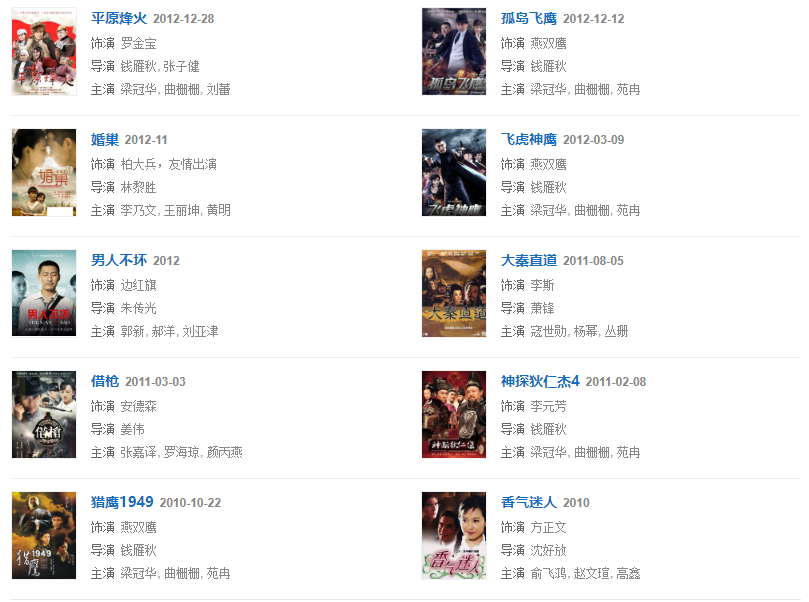Tap the 孤岛飞鹰 poster thumbnail
Image resolution: width=809 pixels, height=602 pixels.
coord(454,52)
